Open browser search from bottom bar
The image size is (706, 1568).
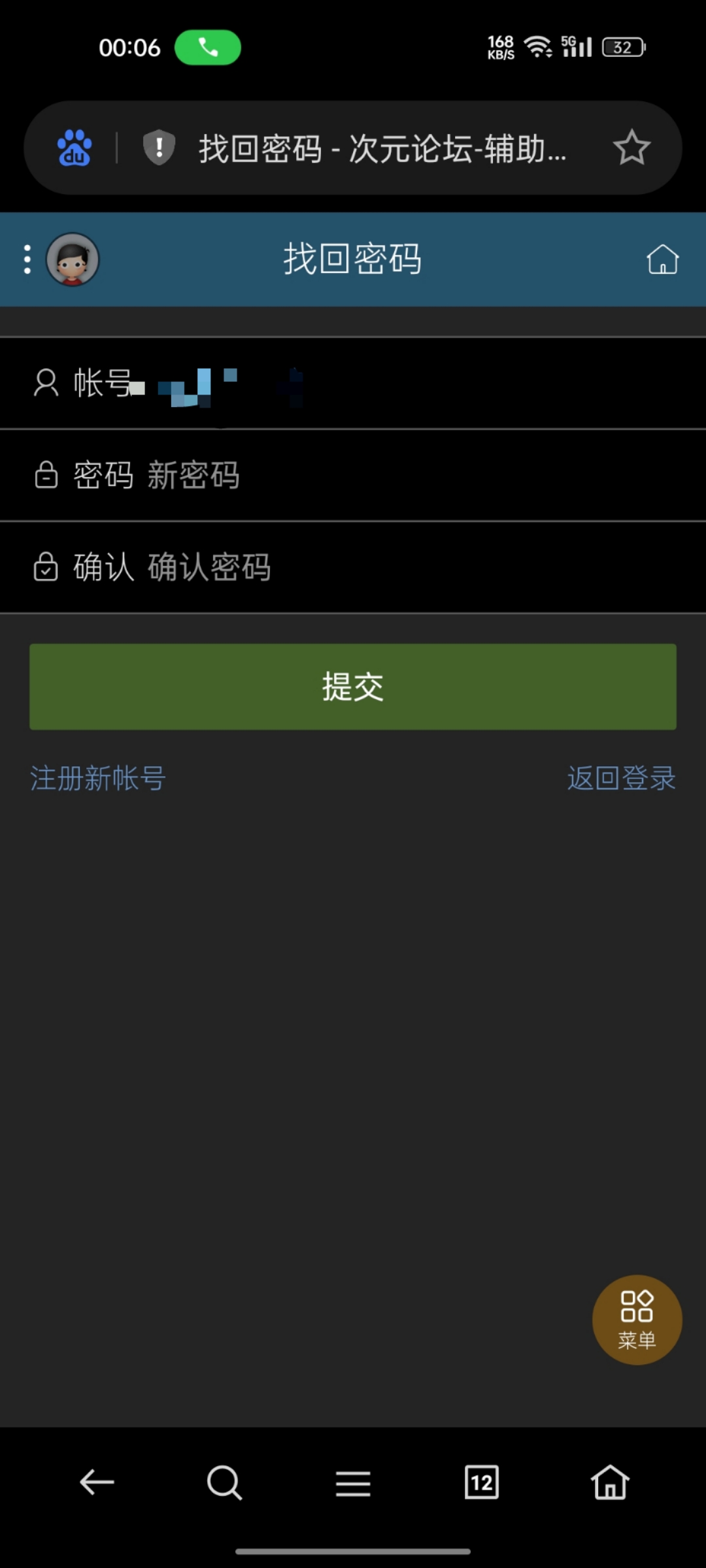pos(224,1482)
